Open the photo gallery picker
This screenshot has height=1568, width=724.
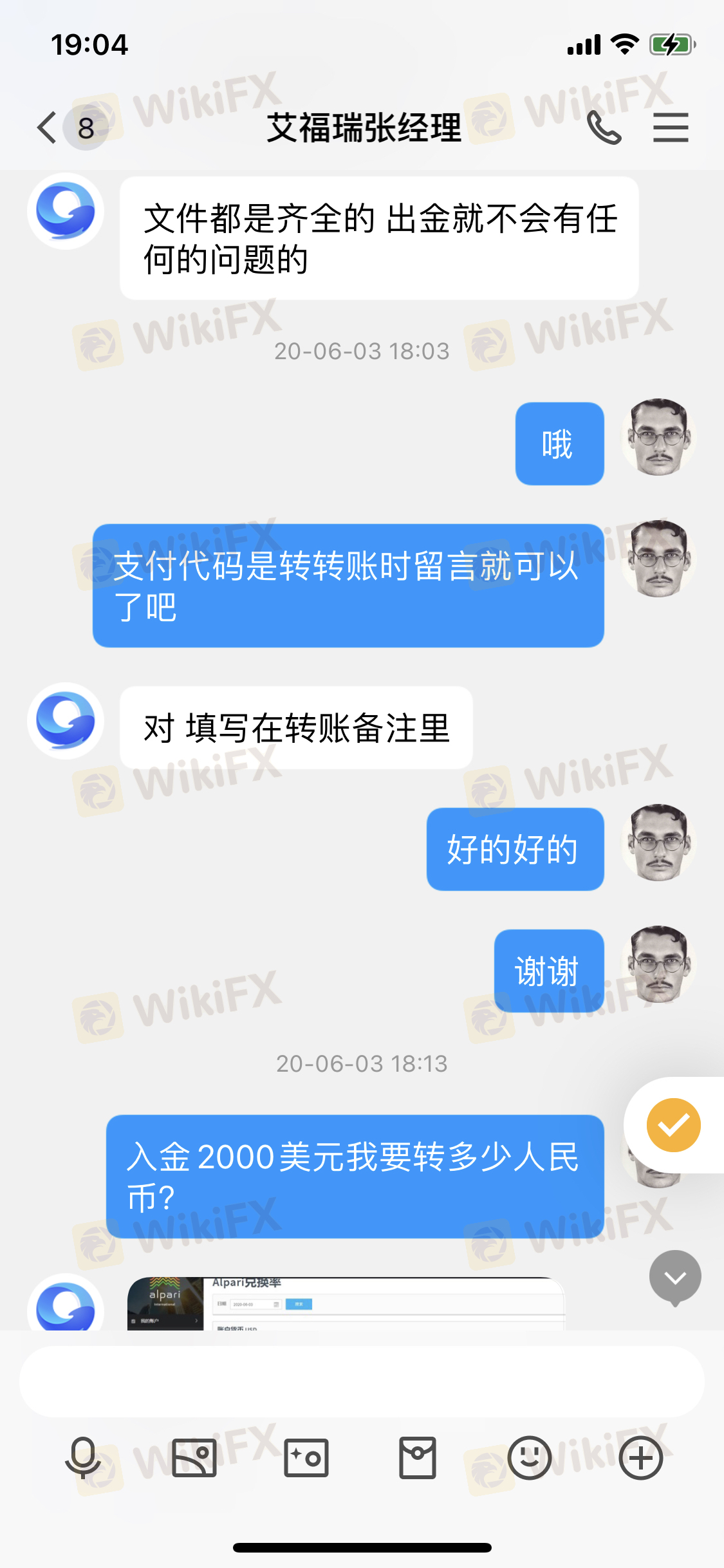[194, 1457]
